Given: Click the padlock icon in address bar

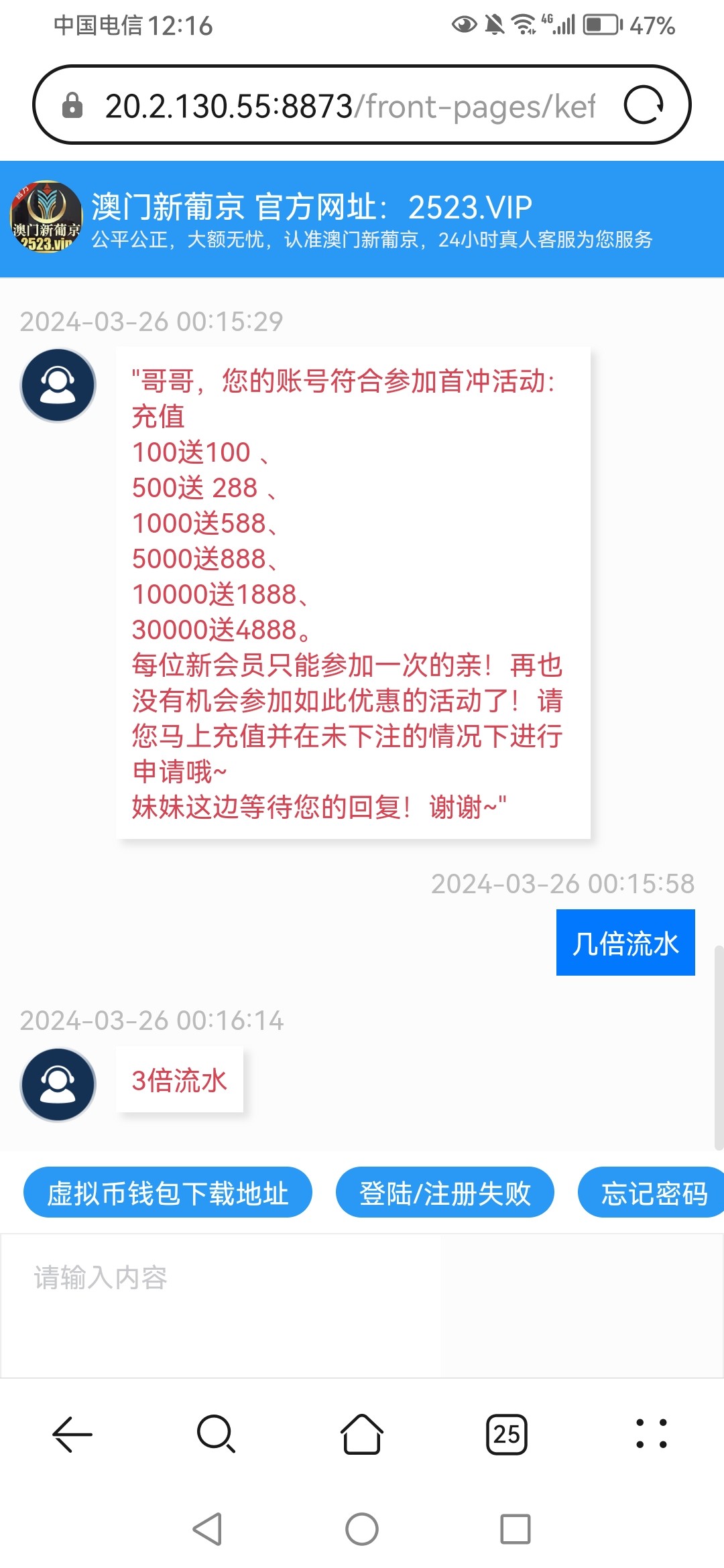Looking at the screenshot, I should tap(73, 105).
